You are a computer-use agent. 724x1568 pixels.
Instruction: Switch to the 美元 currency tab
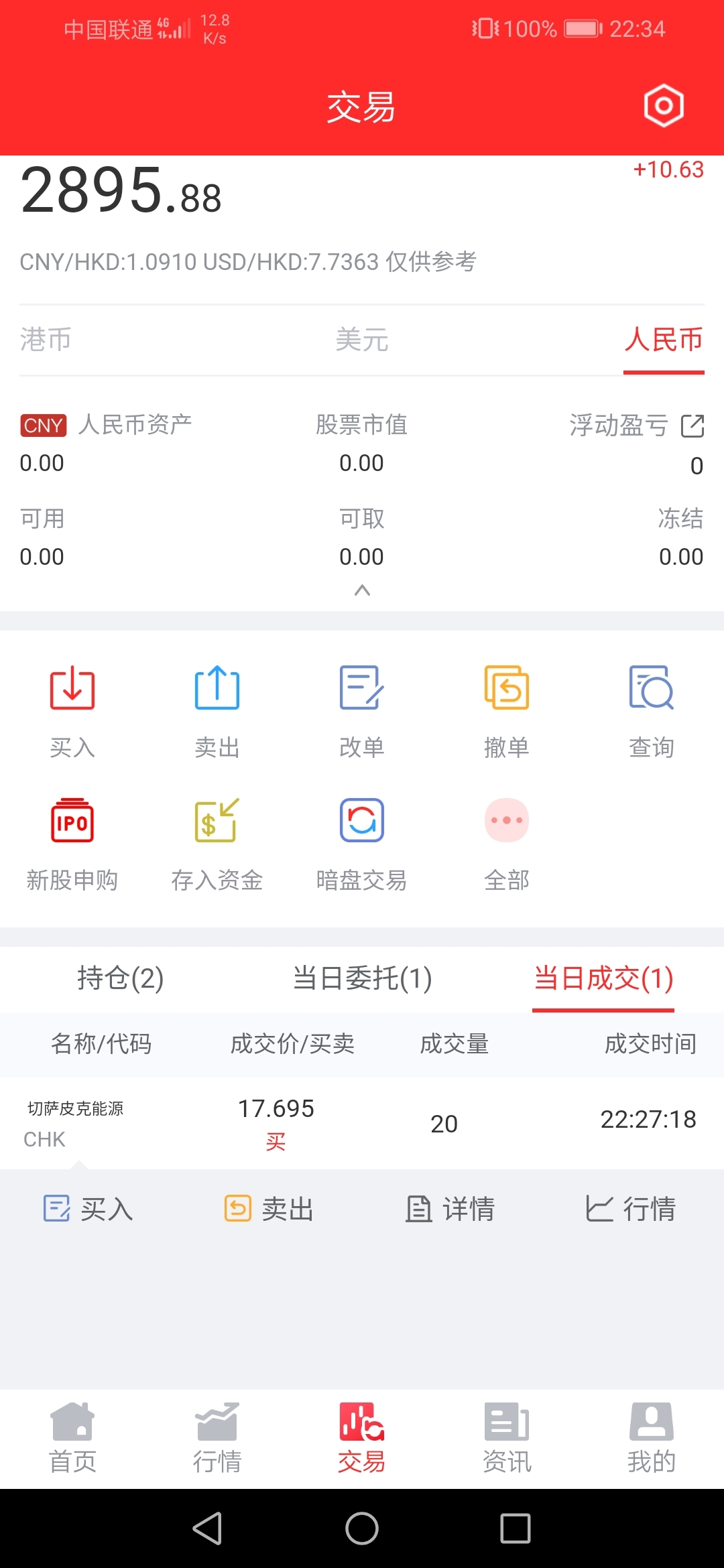click(362, 339)
